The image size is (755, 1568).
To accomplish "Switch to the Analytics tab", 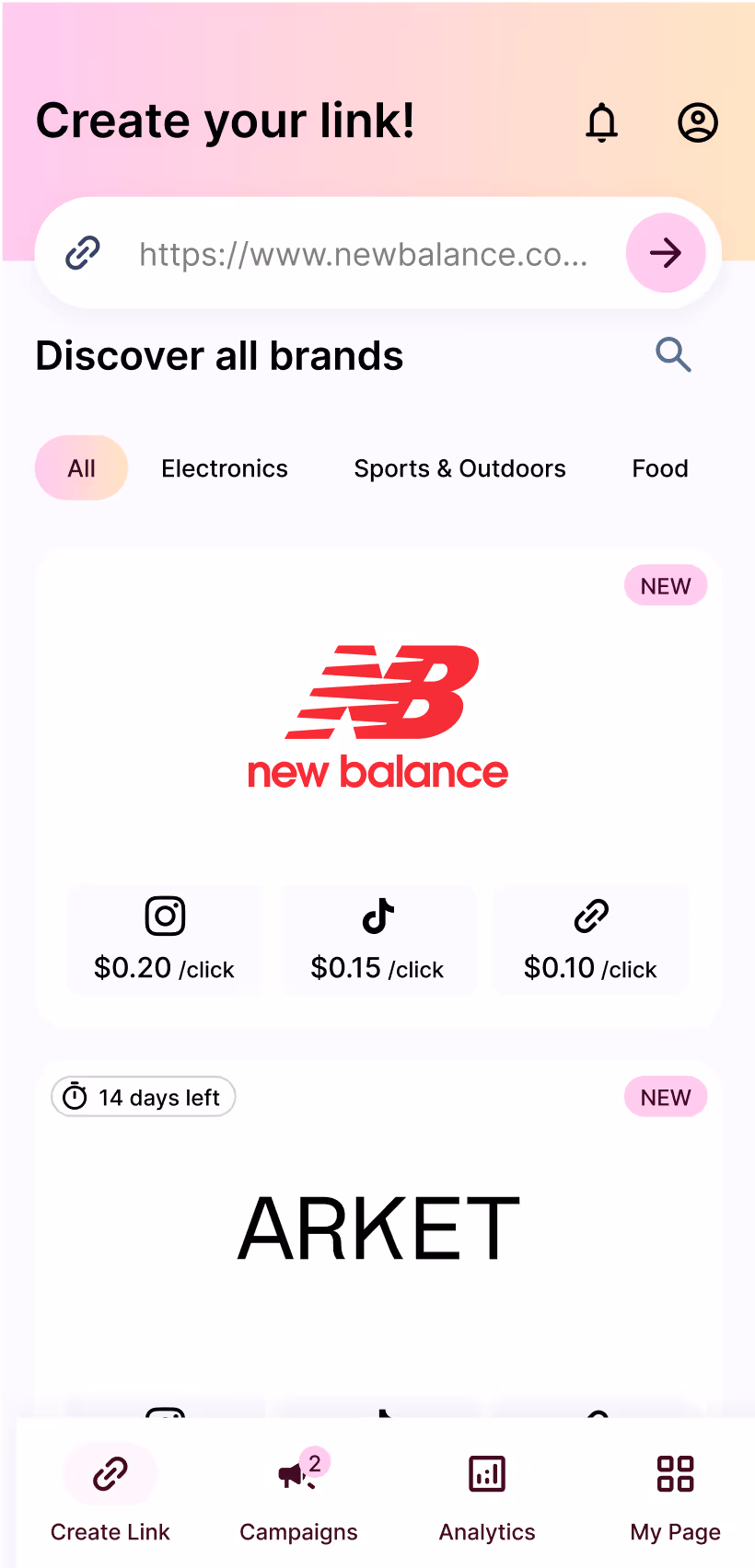I will pos(487,1493).
